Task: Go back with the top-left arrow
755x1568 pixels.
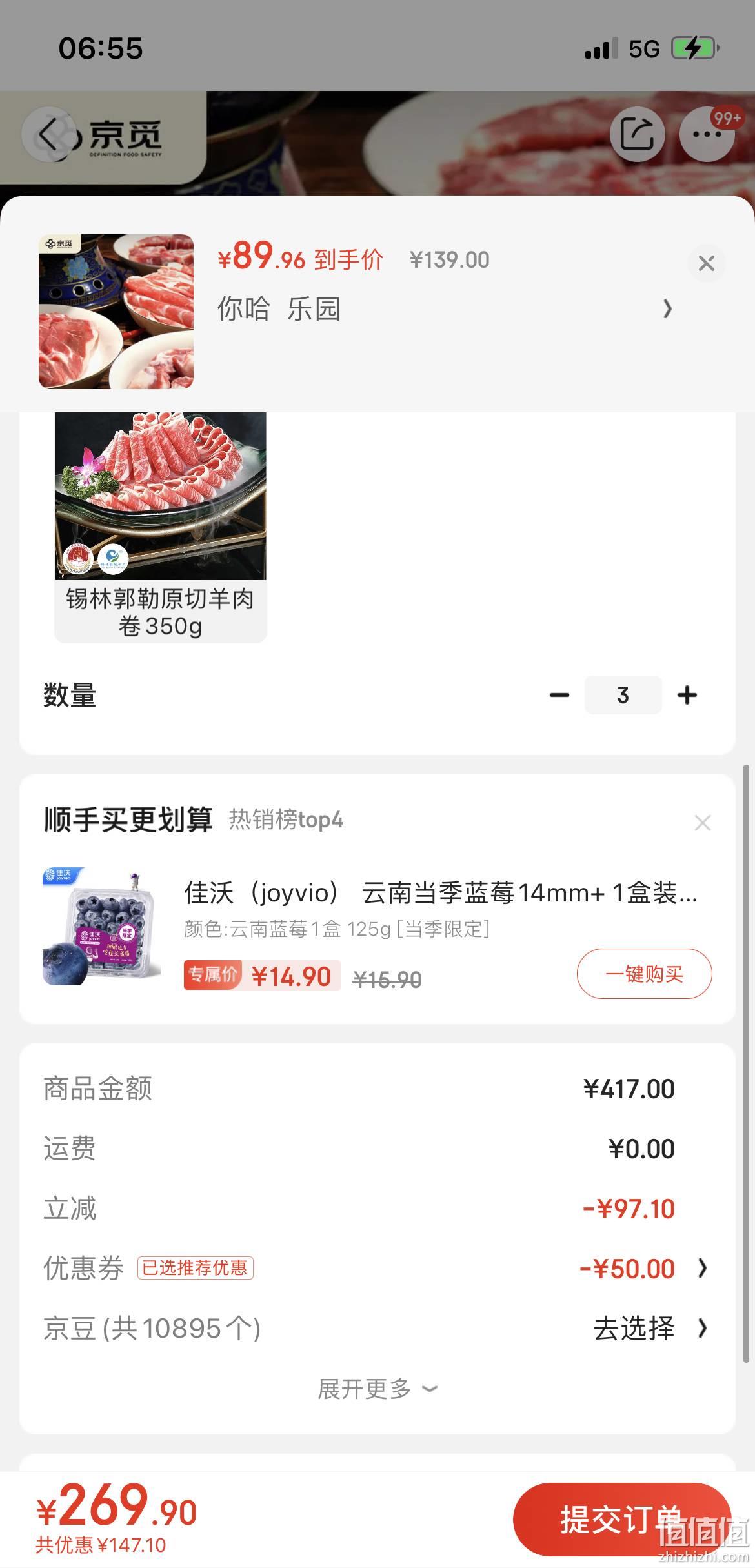Action: pos(49,135)
